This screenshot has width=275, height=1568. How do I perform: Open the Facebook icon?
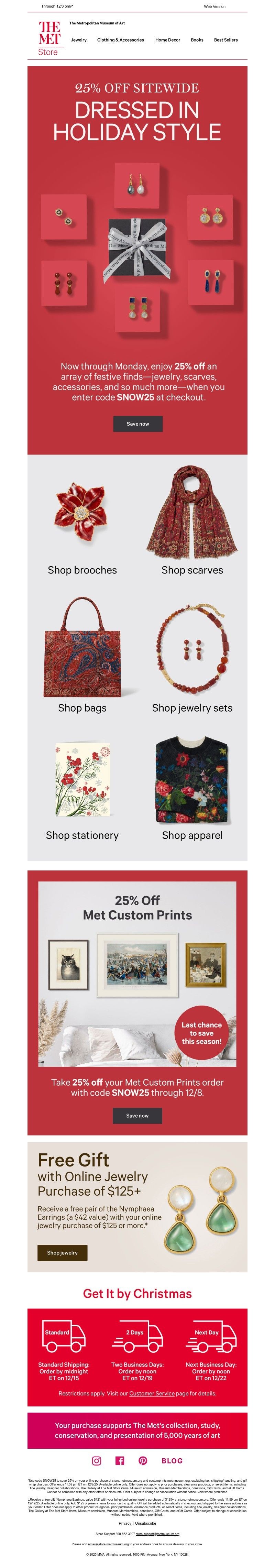(120, 1460)
